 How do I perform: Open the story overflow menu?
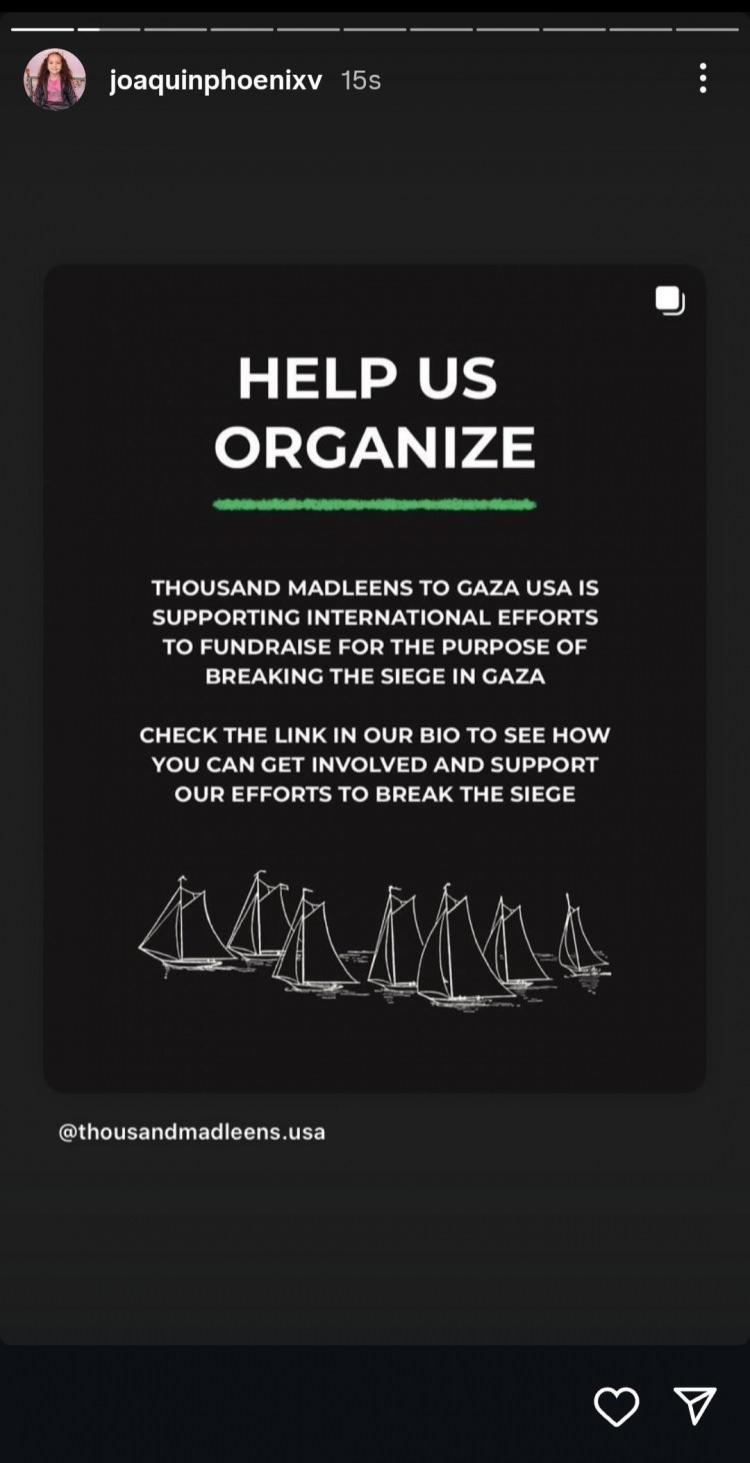(x=703, y=78)
